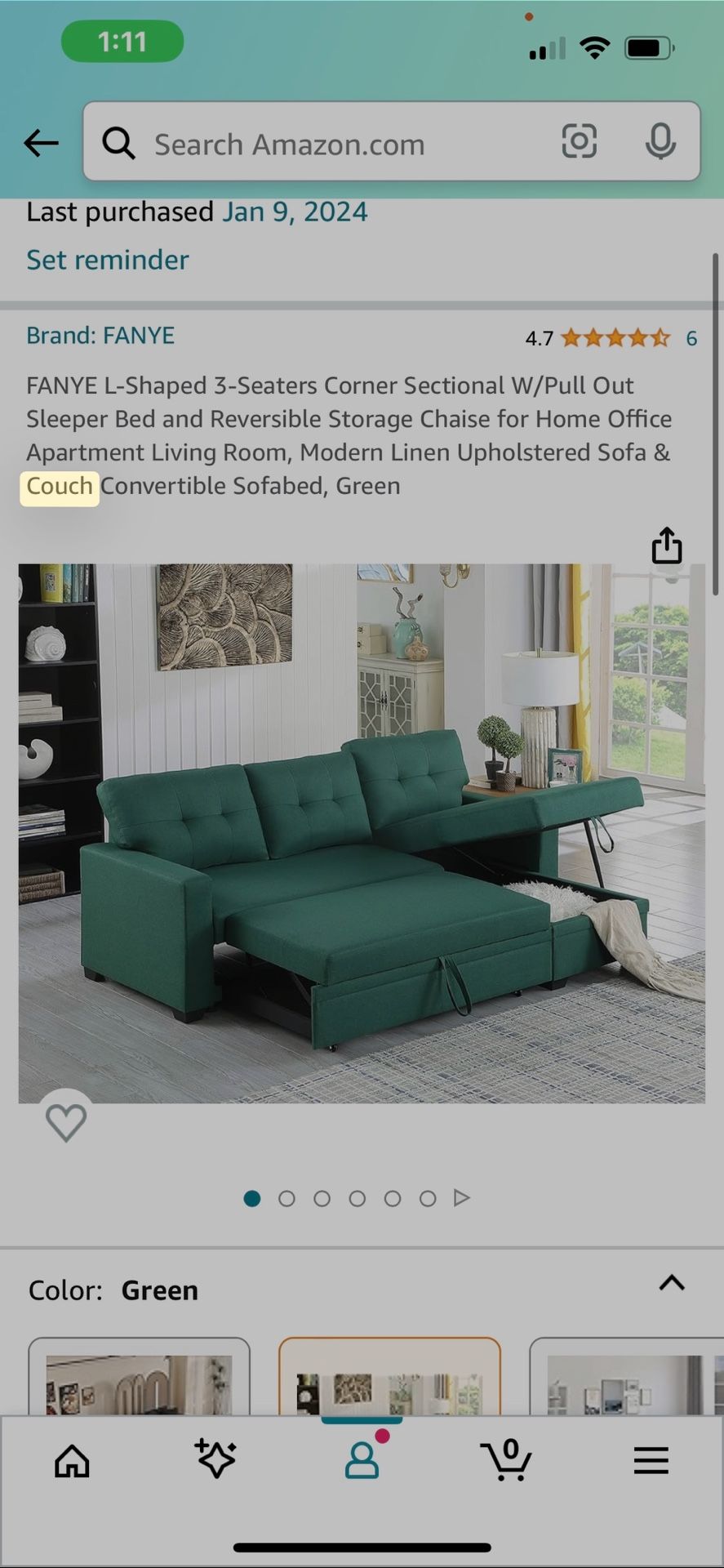
Task: Advance the image carousel with the play arrow
Action: click(462, 1196)
